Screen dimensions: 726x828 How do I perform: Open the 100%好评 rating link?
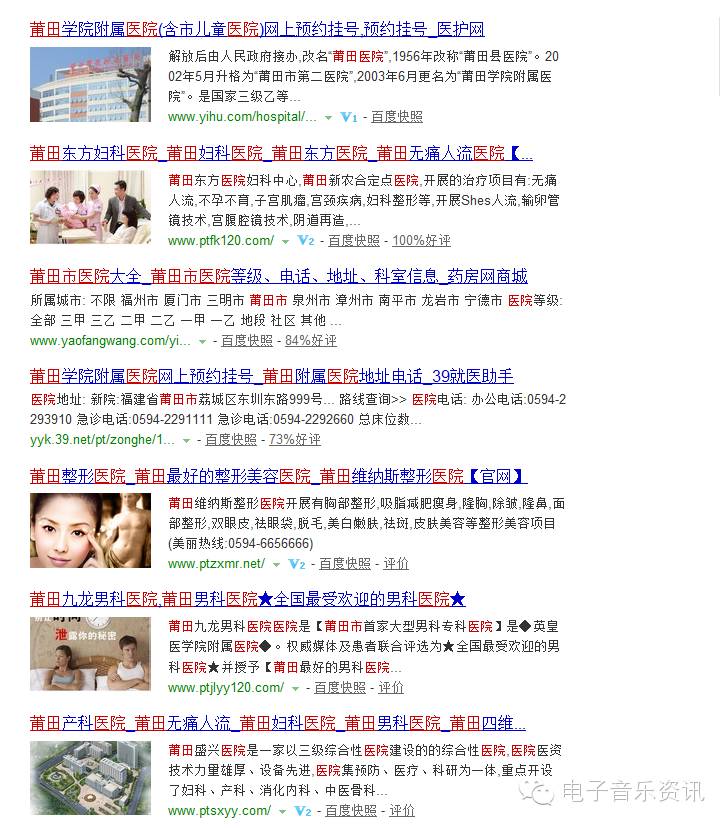[x=421, y=241]
